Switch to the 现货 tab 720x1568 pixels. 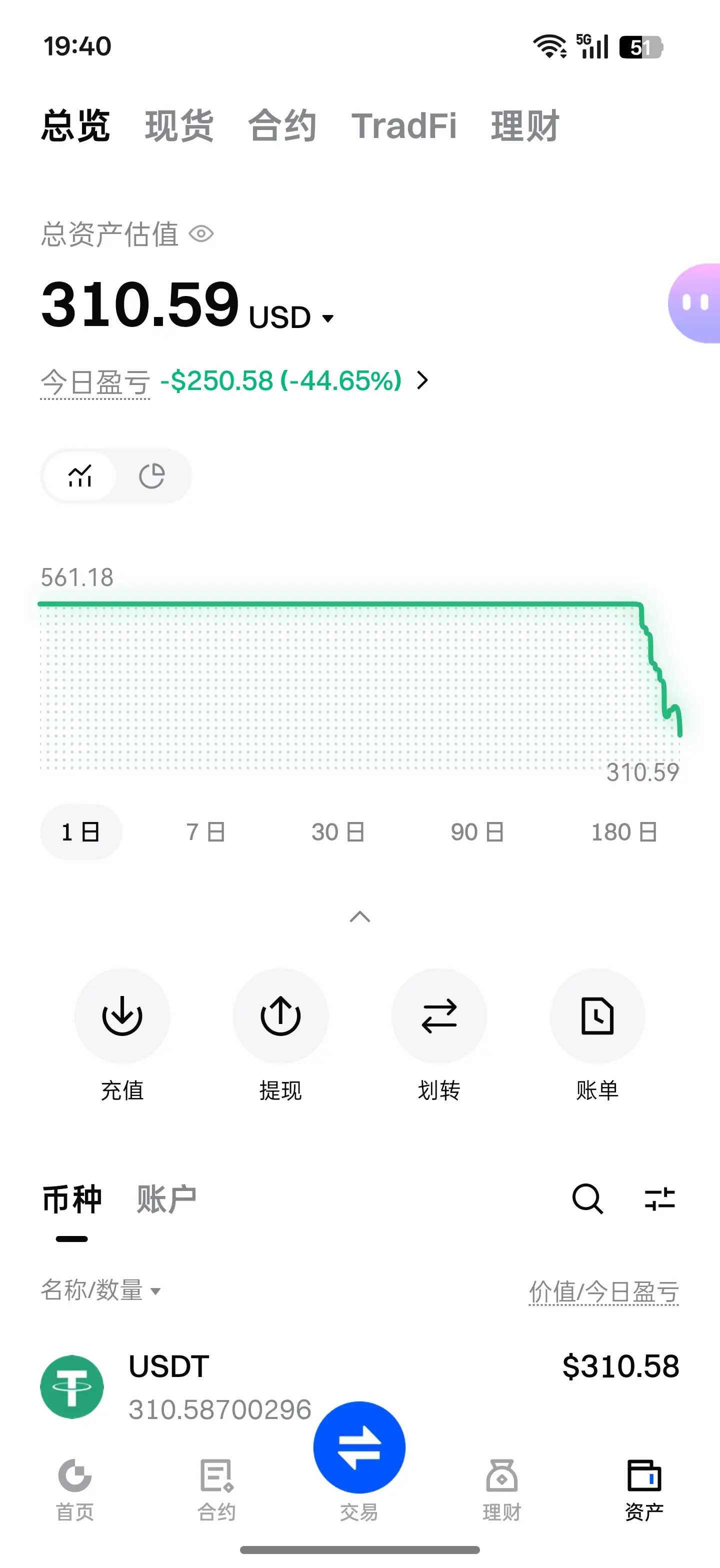179,126
